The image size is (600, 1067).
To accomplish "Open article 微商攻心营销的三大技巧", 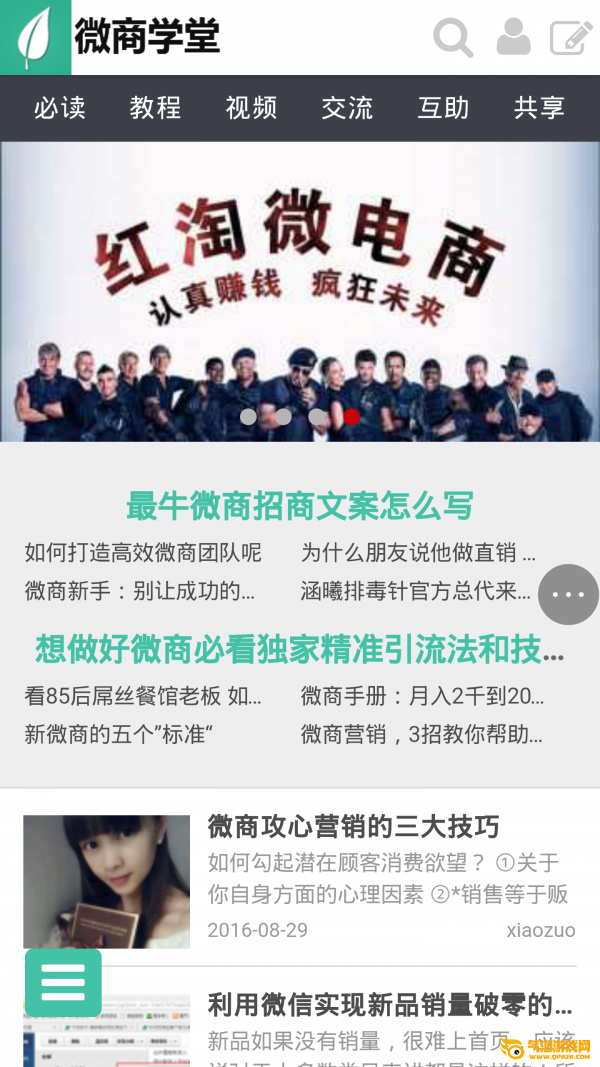I will coord(353,827).
